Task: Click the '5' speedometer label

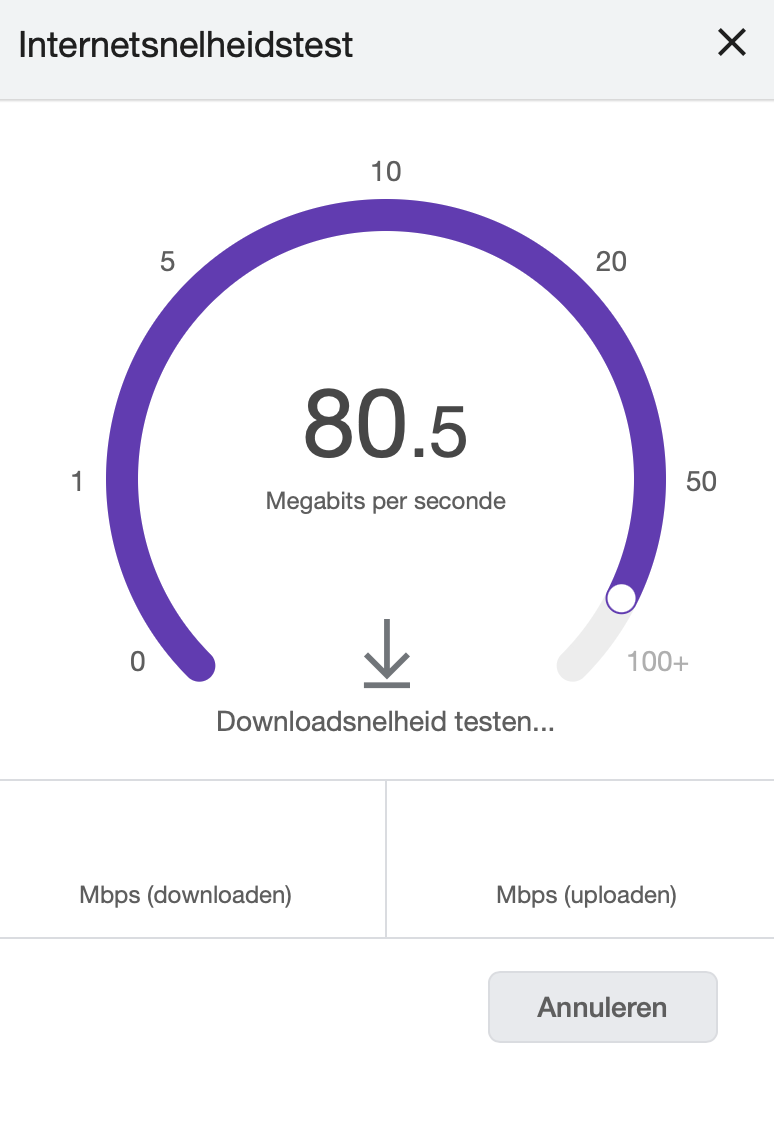Action: click(x=166, y=262)
